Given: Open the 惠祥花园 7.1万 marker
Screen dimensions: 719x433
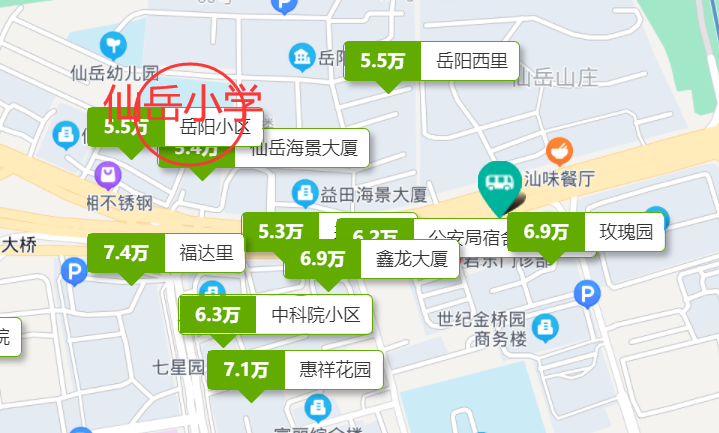Looking at the screenshot, I should pos(295,370).
